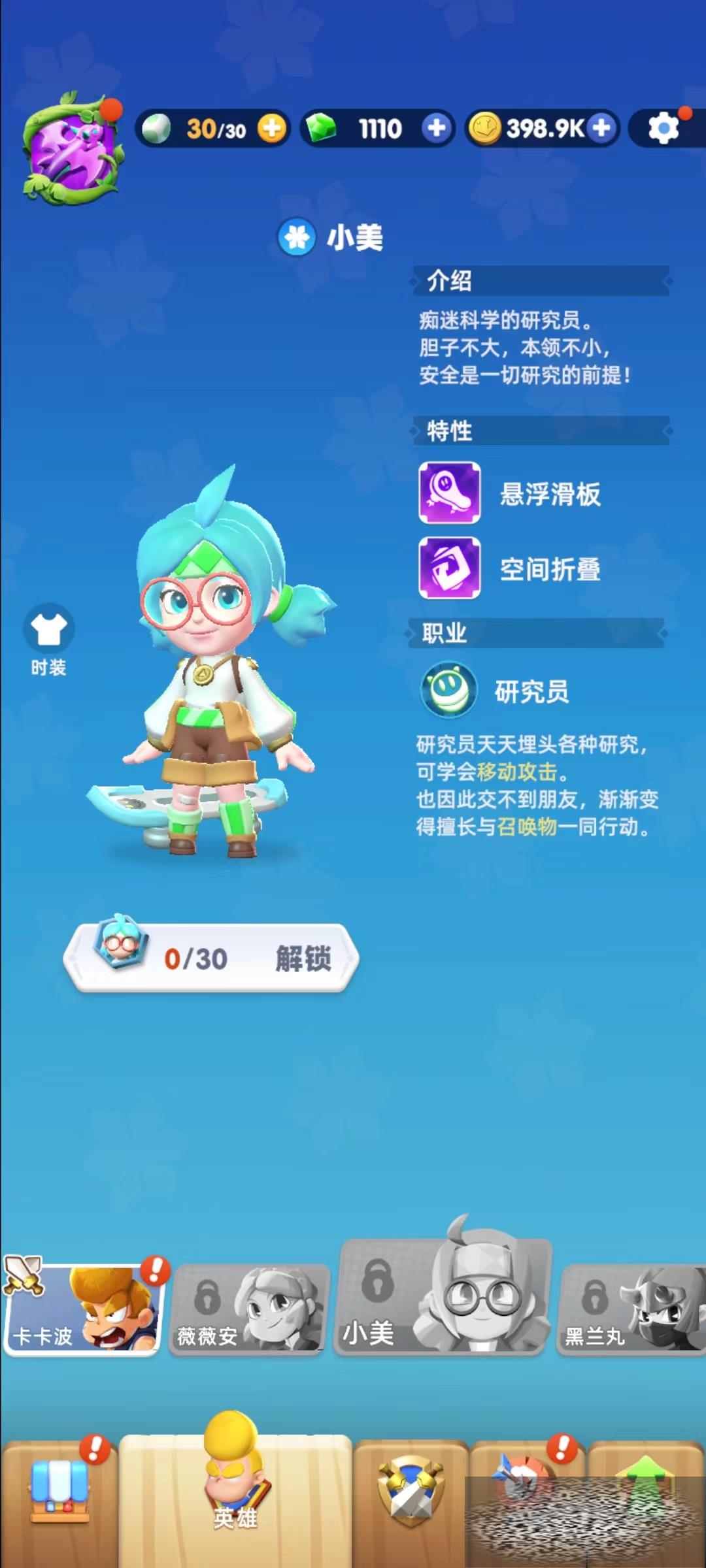Open the 时装 costume button

pyautogui.click(x=48, y=639)
